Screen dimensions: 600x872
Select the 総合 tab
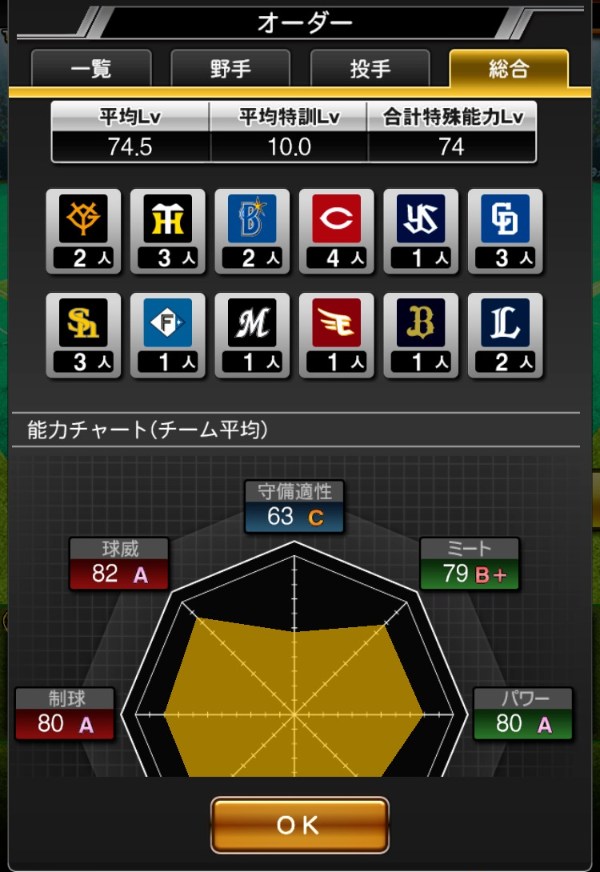coord(508,69)
